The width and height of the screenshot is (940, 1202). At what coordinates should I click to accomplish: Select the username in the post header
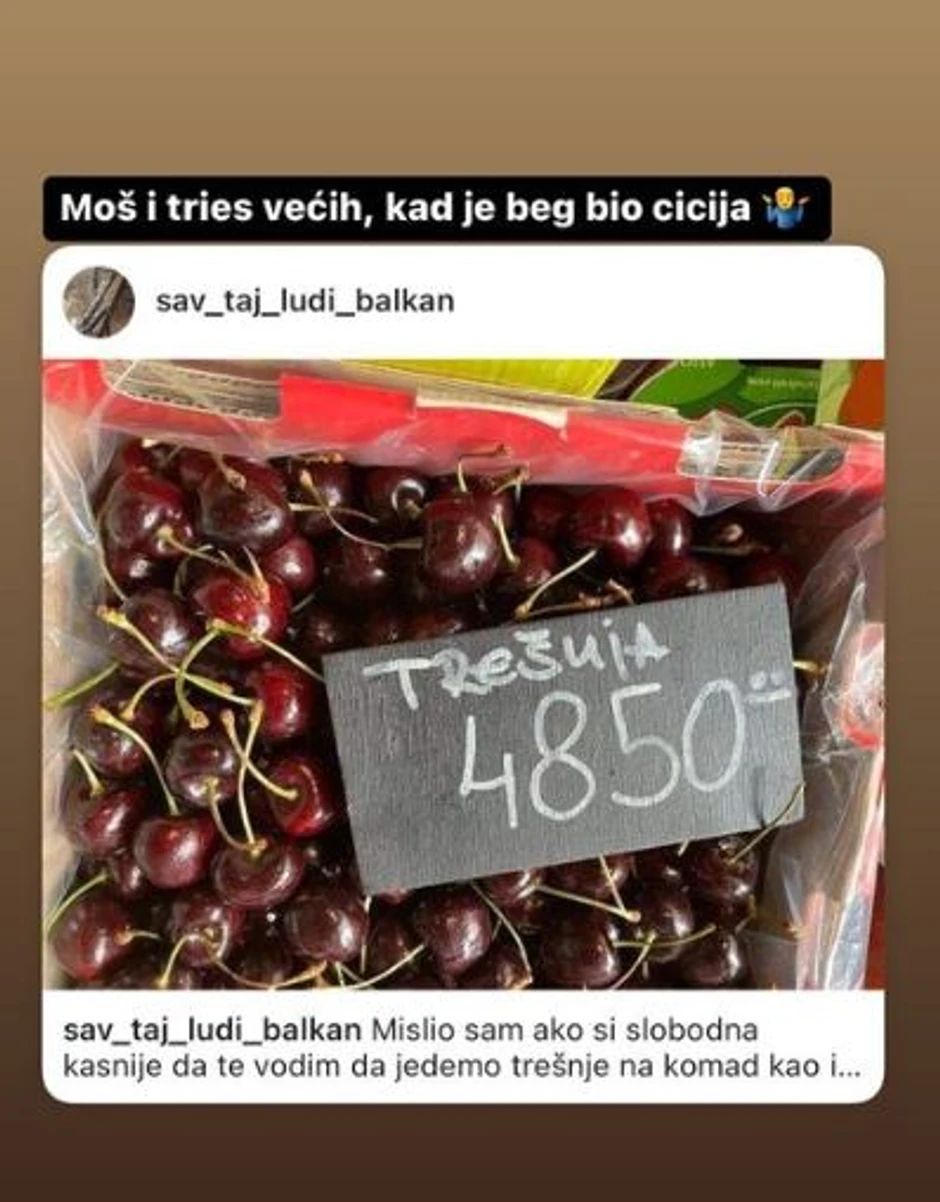[306, 301]
